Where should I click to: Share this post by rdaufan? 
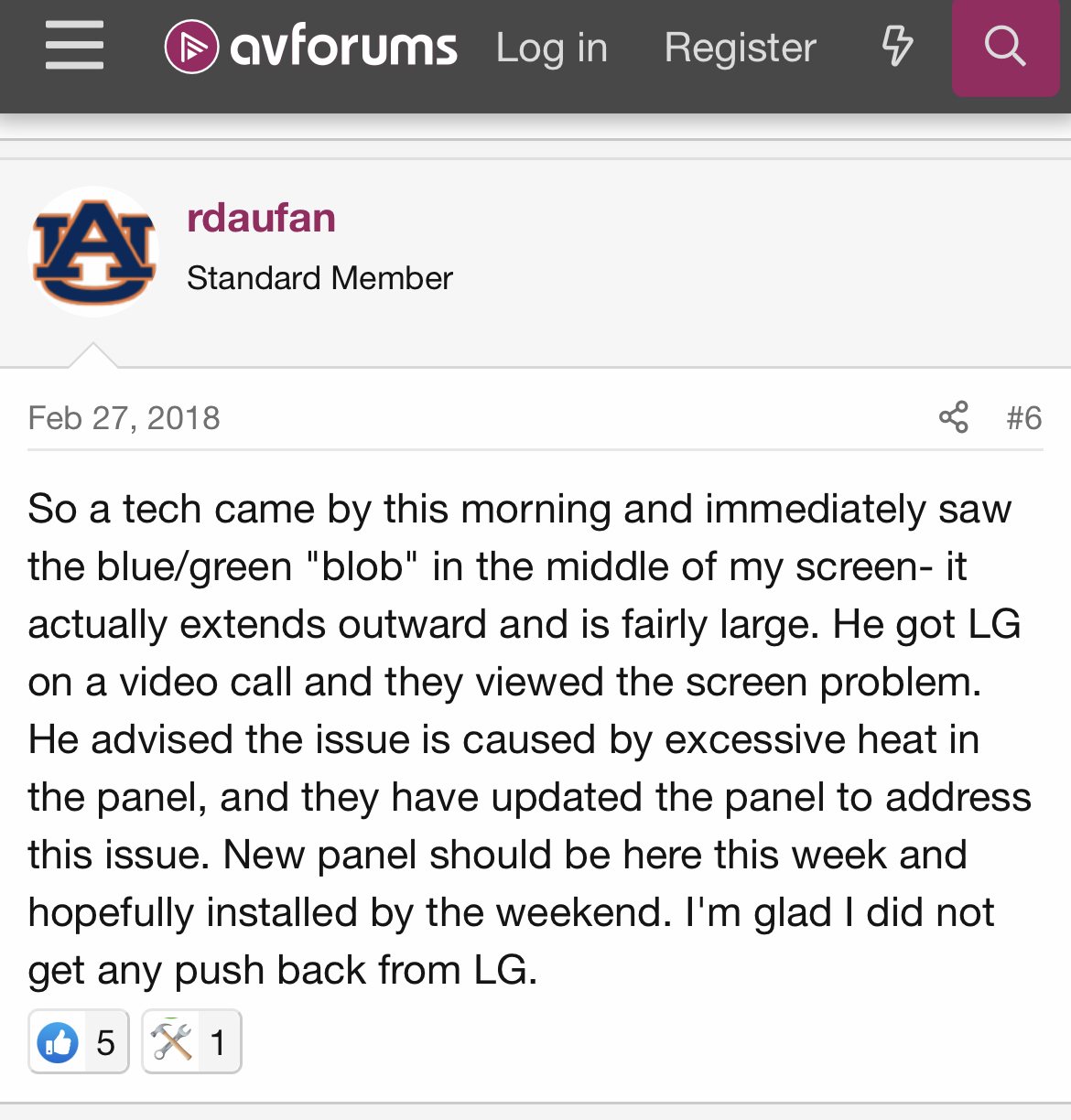[953, 417]
